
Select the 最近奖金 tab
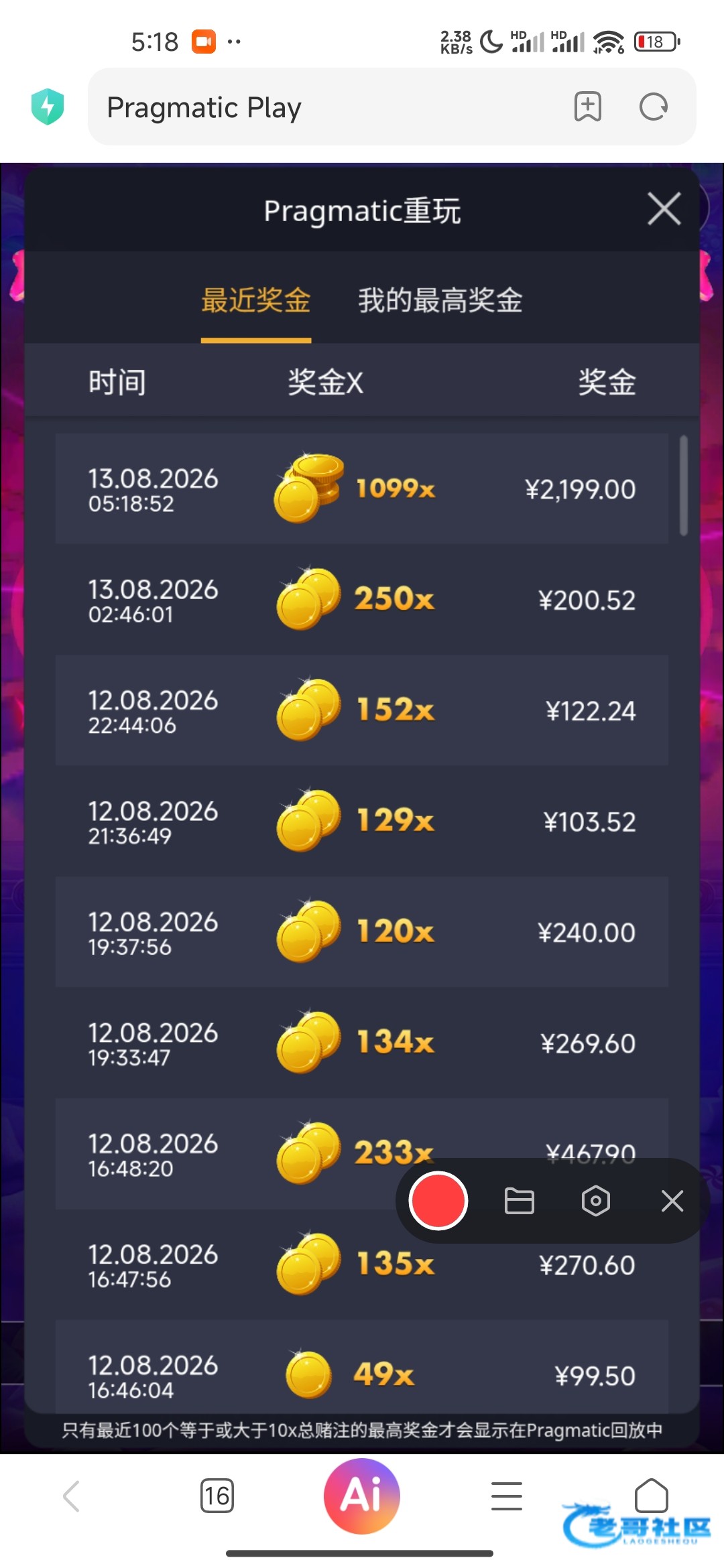[x=256, y=300]
